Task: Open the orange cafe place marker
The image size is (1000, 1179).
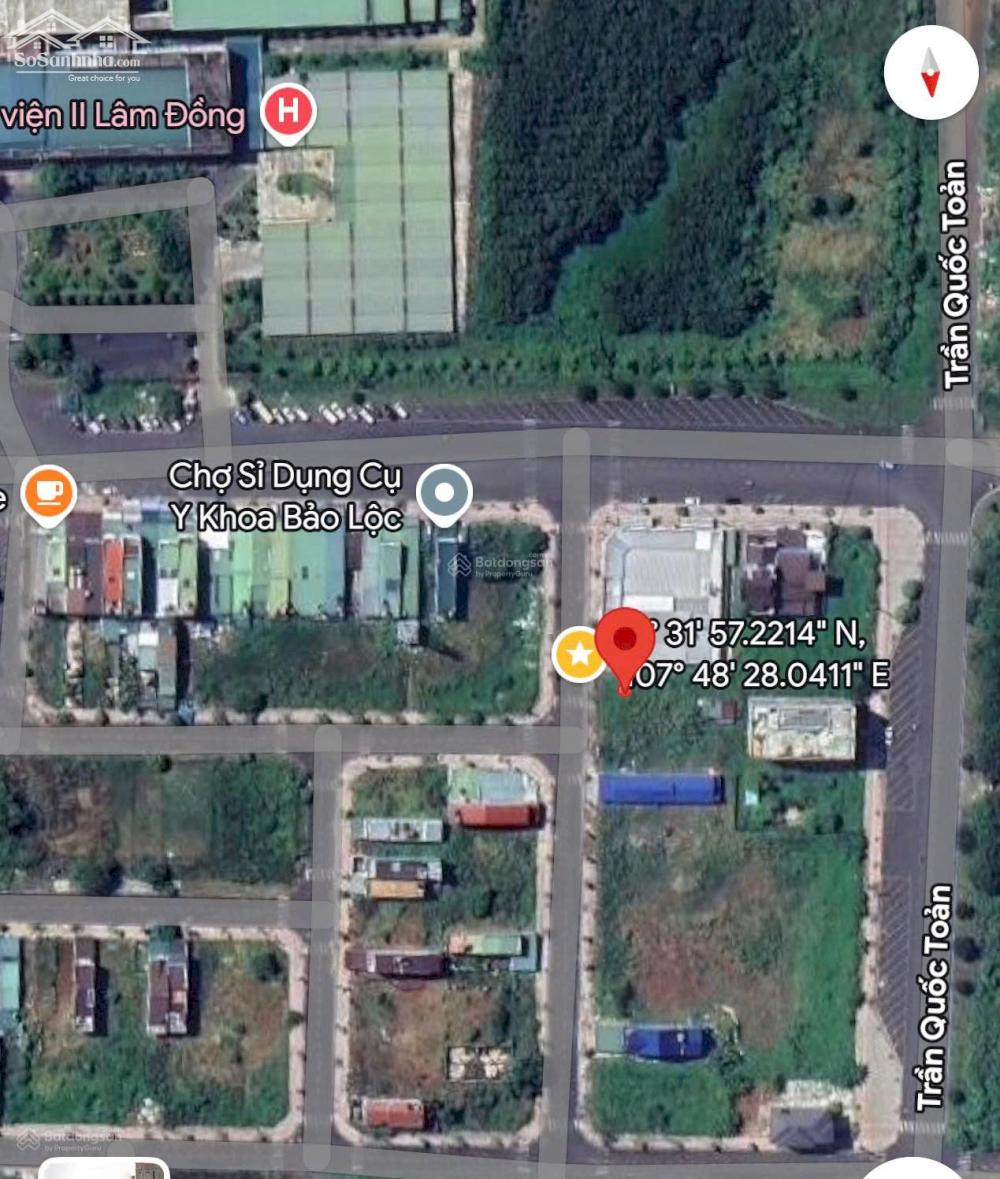Action: click(48, 491)
